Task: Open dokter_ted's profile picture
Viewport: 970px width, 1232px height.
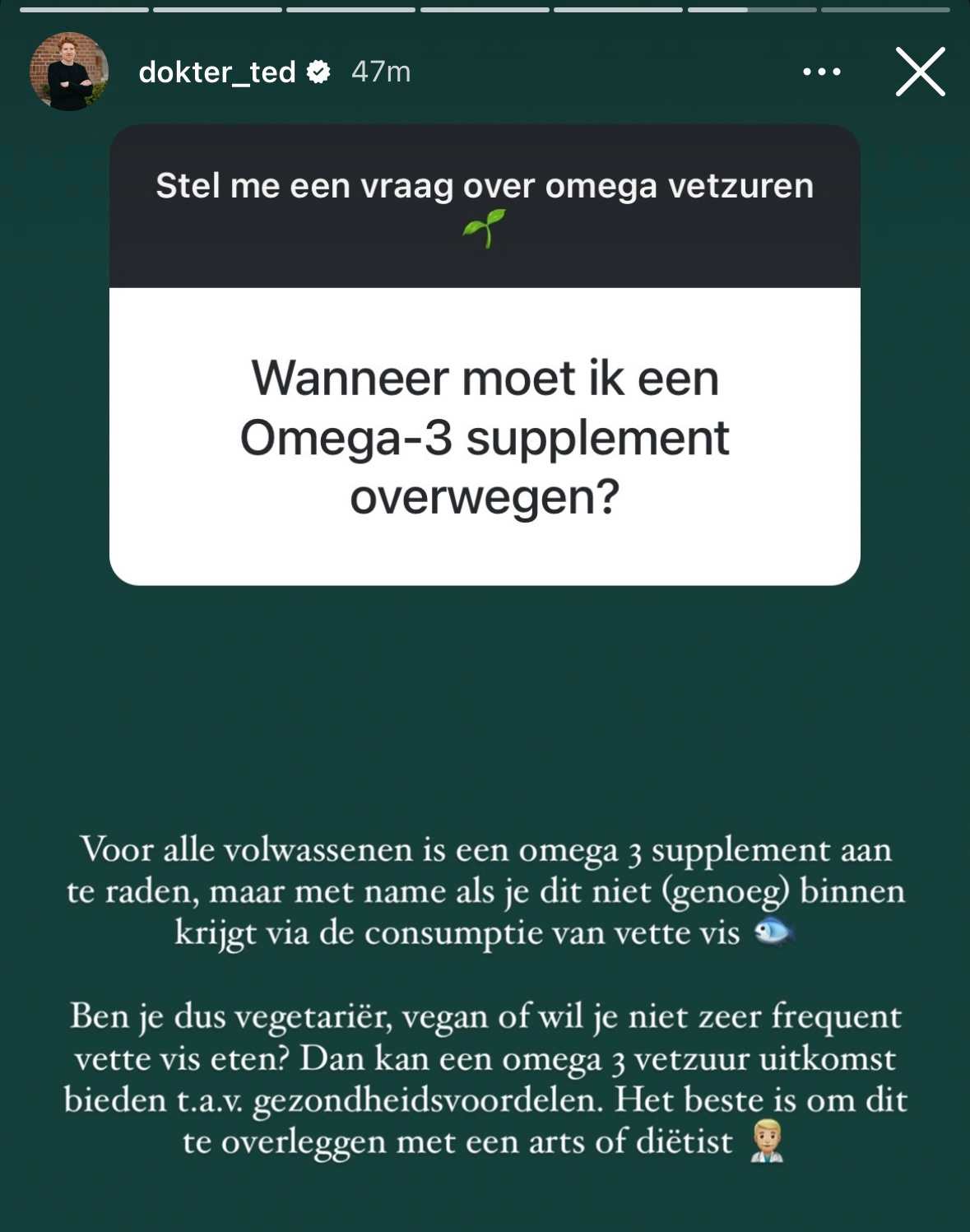Action: (x=69, y=72)
